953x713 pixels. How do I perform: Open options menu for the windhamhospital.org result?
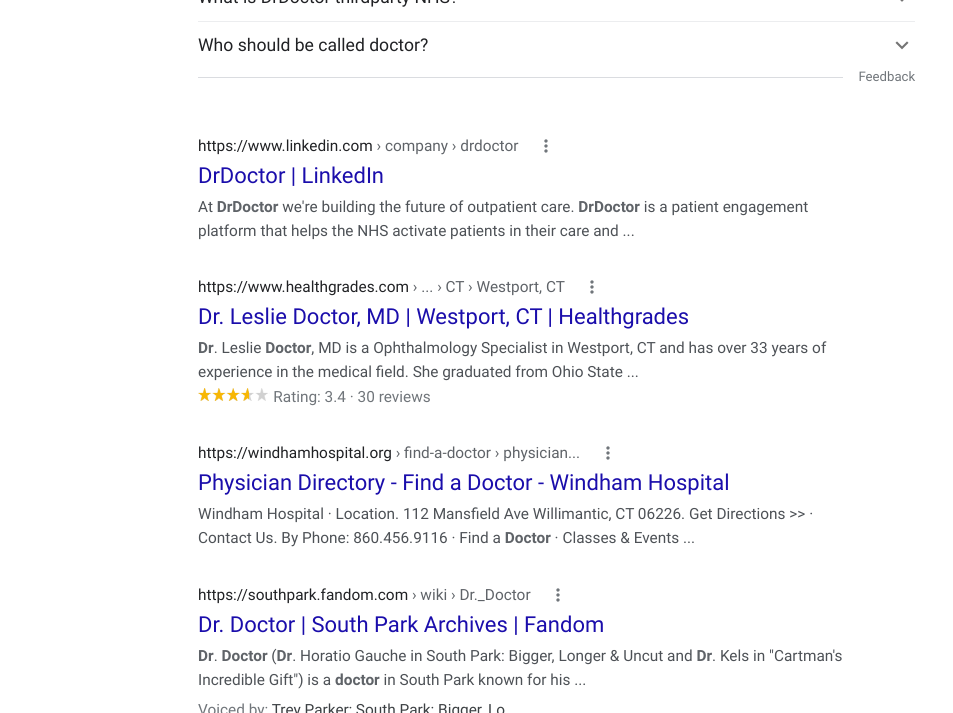608,453
